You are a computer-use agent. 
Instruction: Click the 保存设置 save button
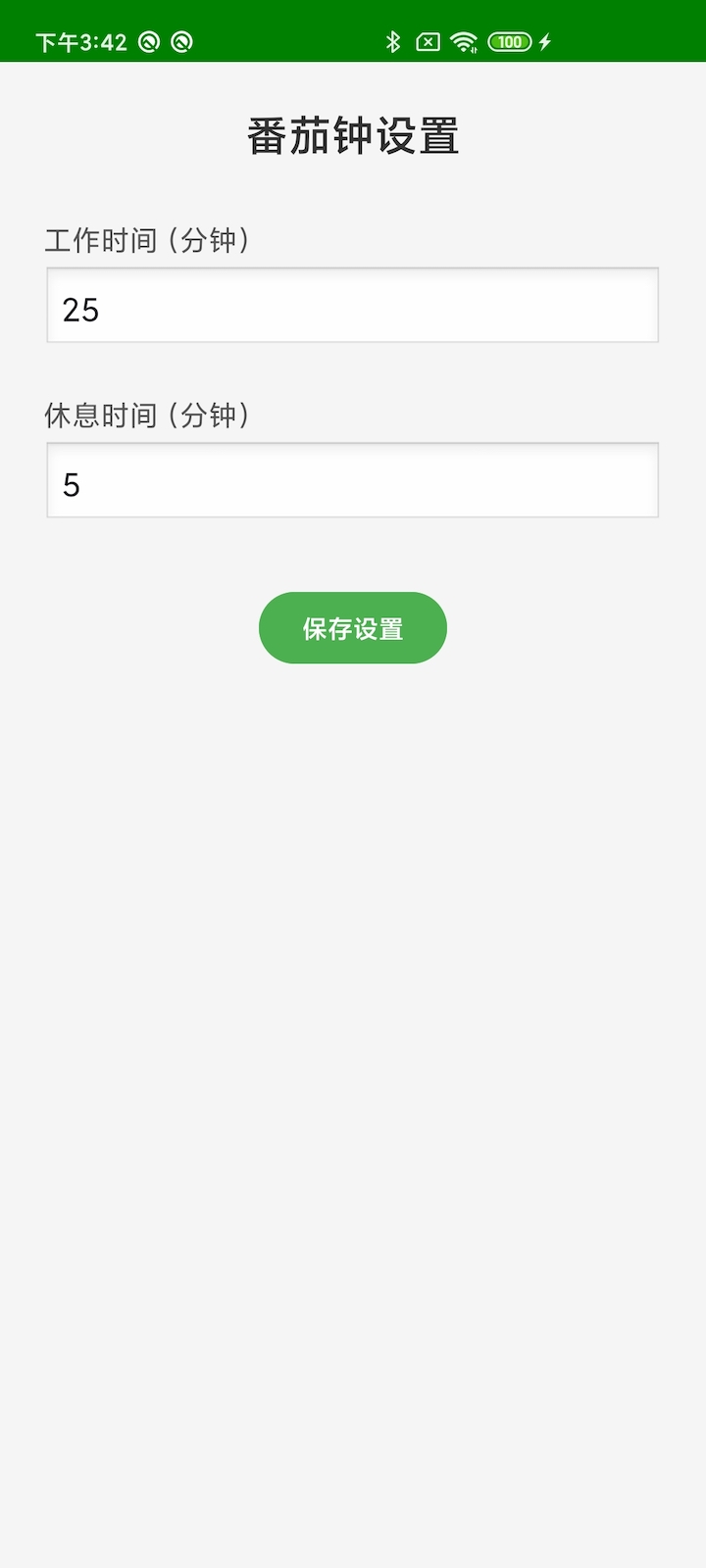click(x=353, y=627)
